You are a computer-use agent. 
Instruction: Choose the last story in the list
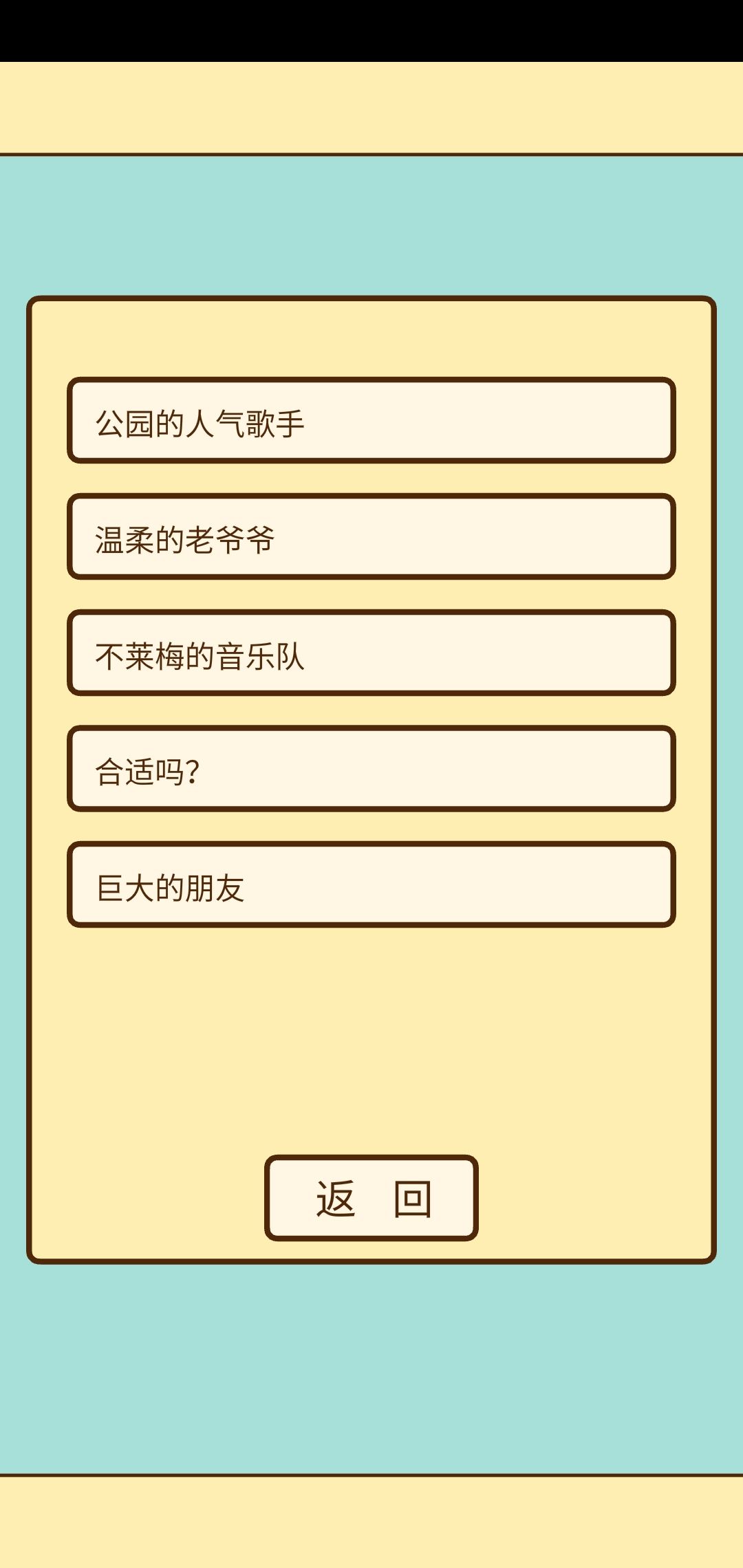coord(371,887)
